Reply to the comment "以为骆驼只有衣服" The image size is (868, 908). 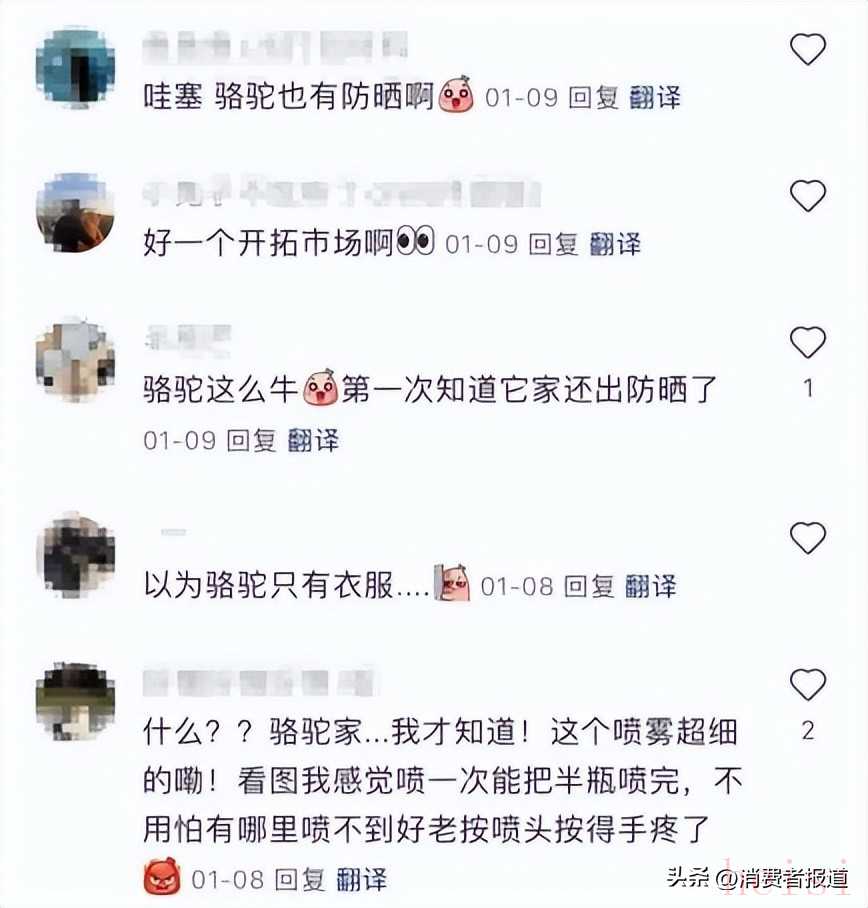click(589, 586)
